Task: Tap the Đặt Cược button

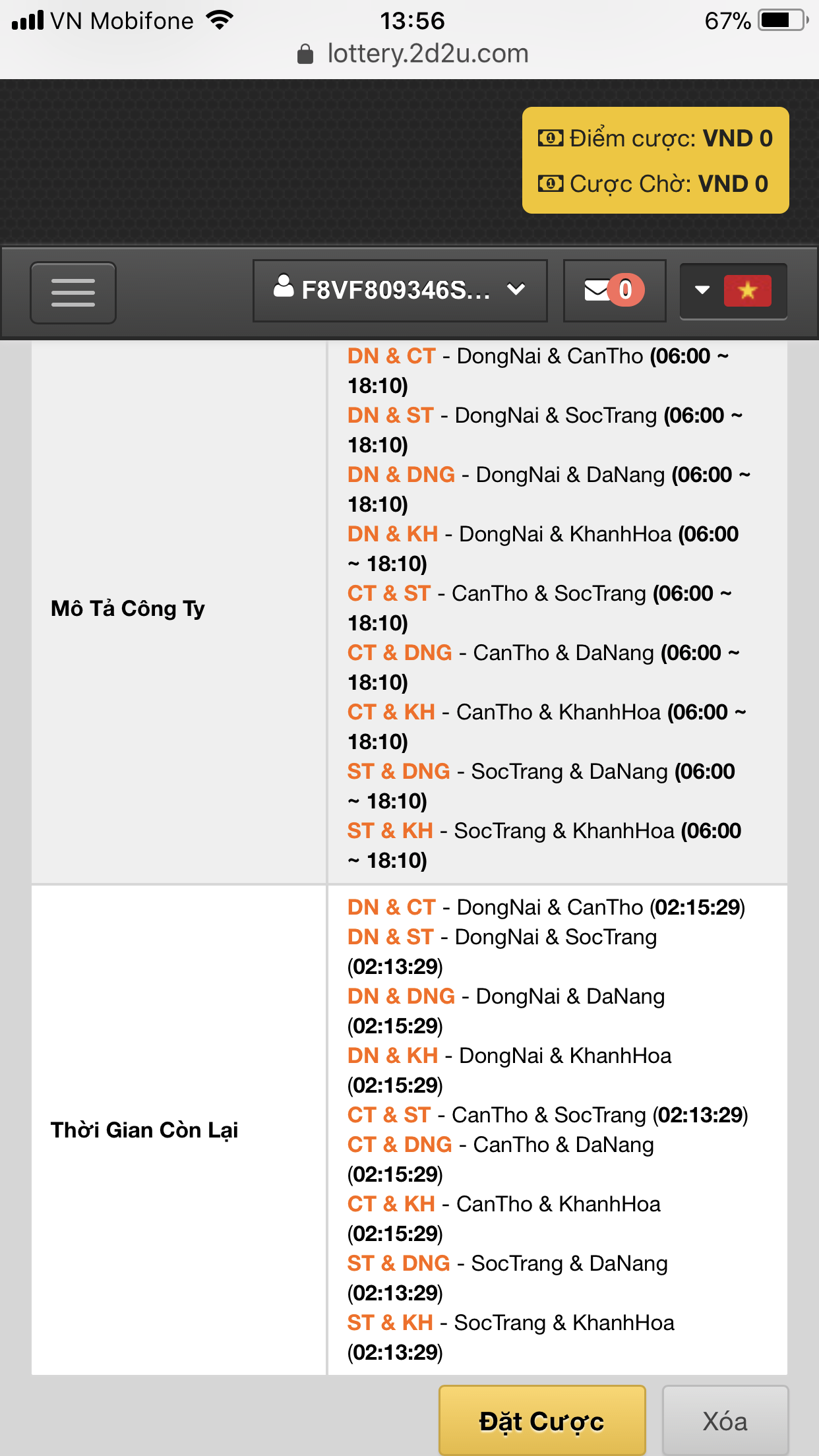Action: [x=541, y=1420]
